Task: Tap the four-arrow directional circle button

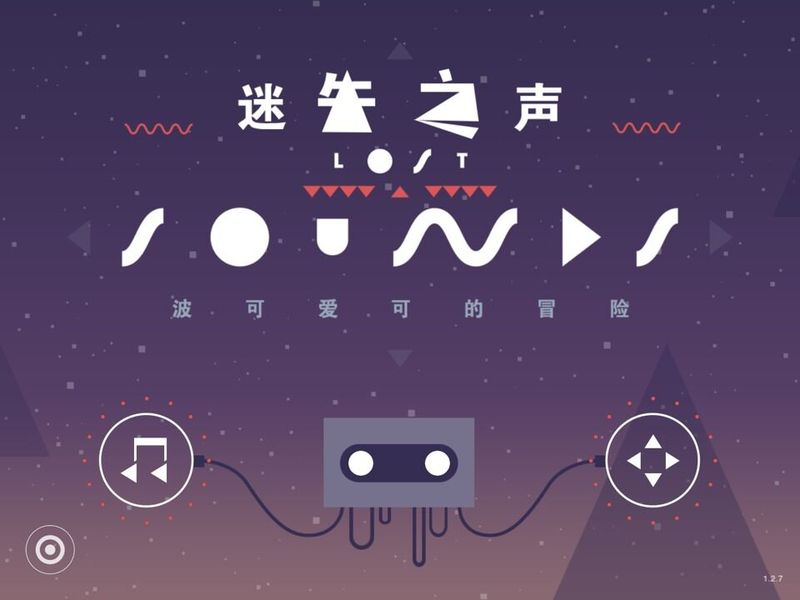Action: [x=652, y=460]
